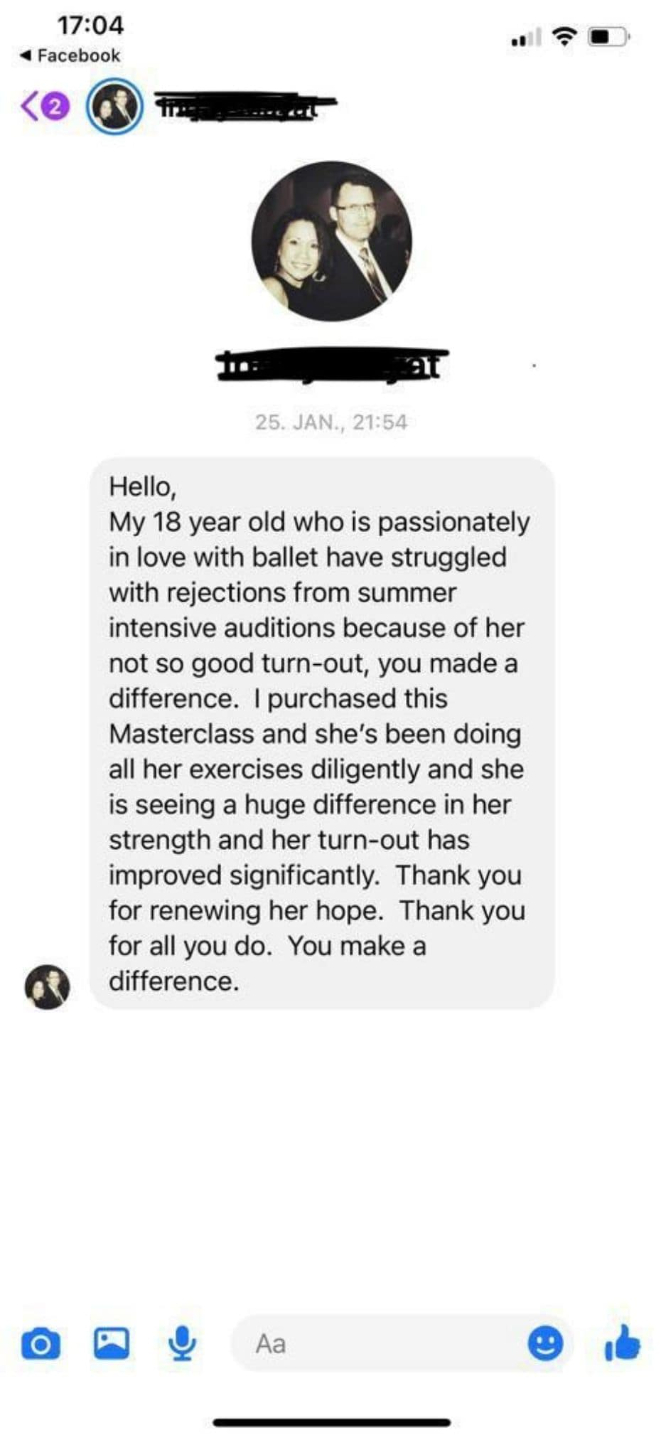Tap sender's small avatar beside the message
661x1440 pixels.
47,987
